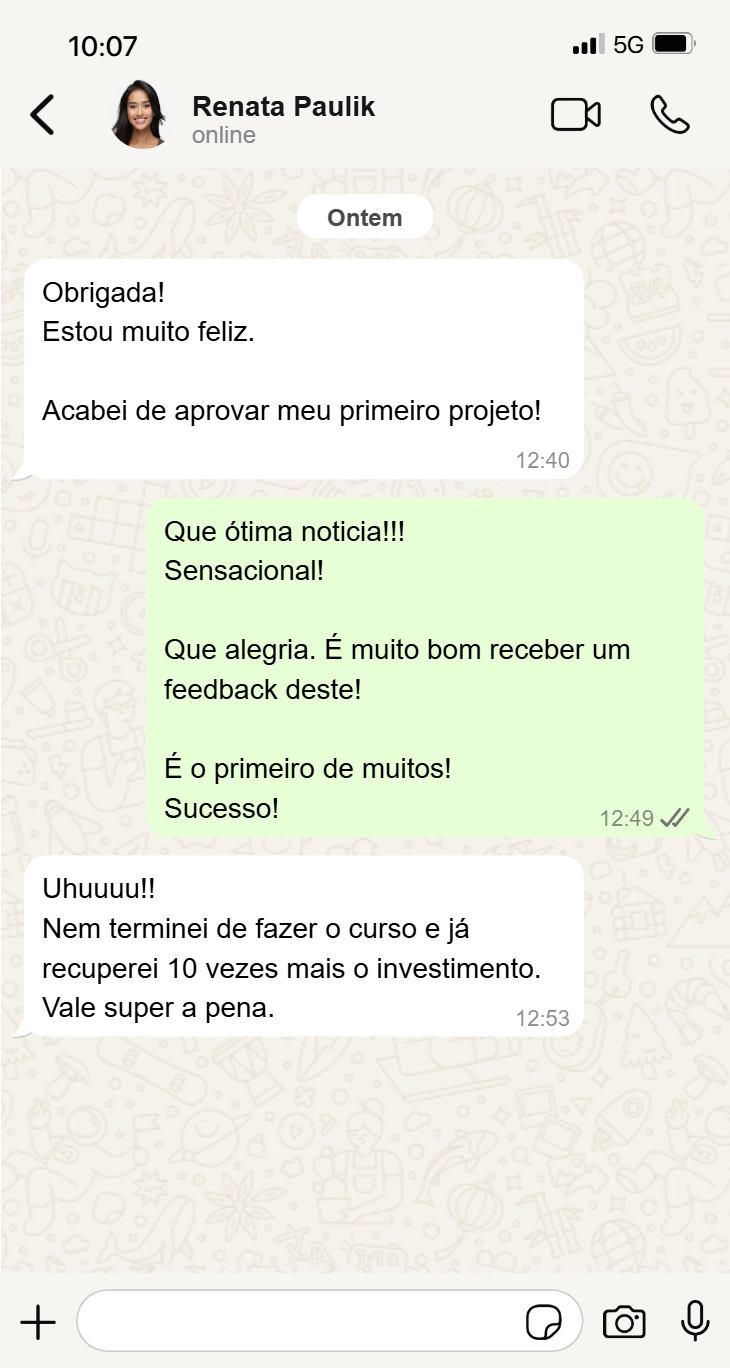Open the attachment menu with the plus icon

pyautogui.click(x=36, y=1321)
